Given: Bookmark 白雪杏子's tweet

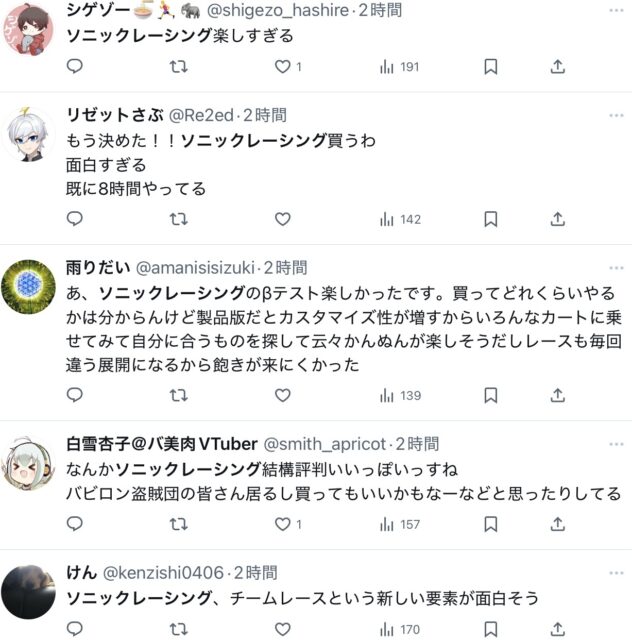Looking at the screenshot, I should (x=490, y=523).
